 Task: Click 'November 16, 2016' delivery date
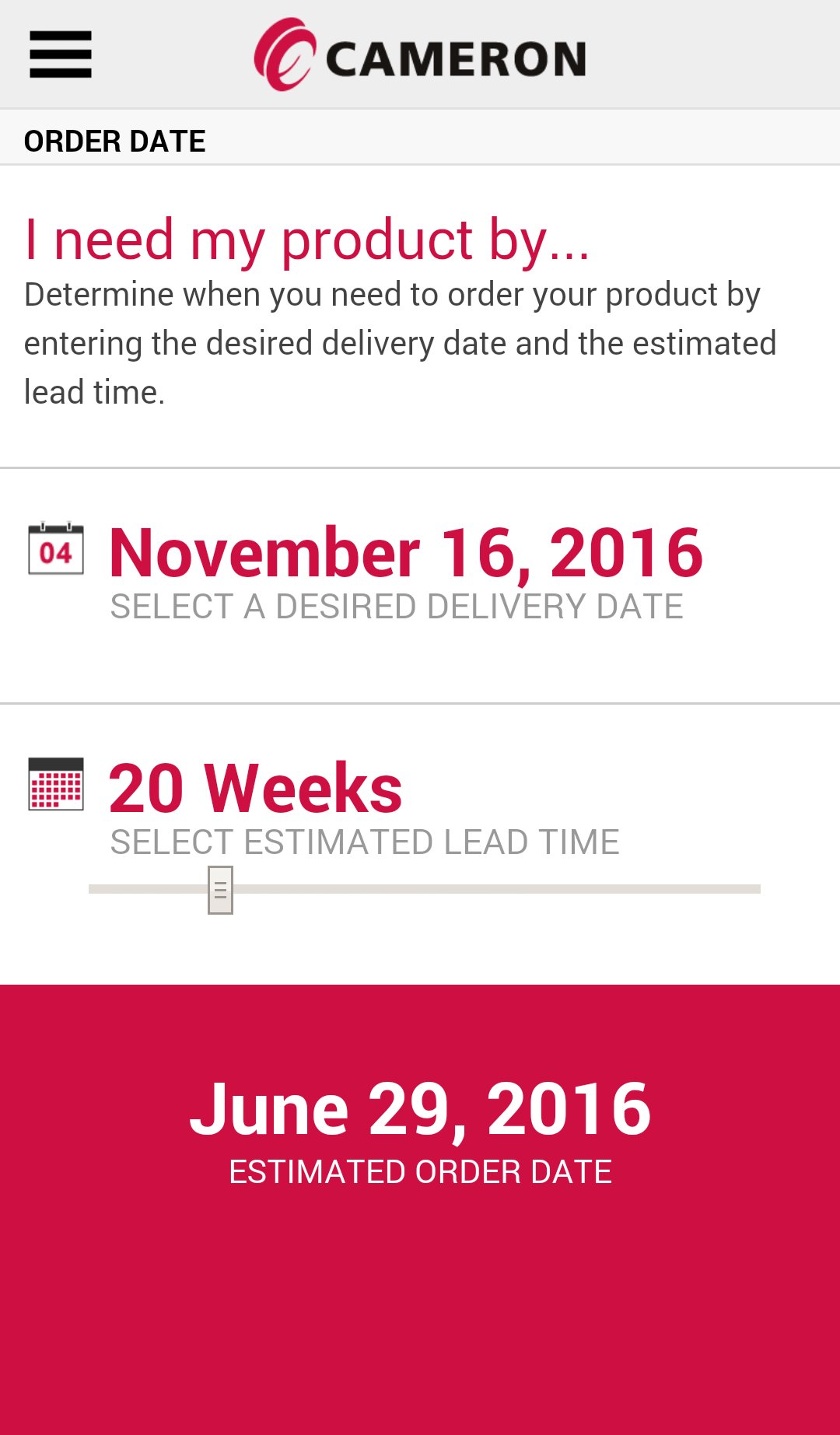click(x=406, y=552)
